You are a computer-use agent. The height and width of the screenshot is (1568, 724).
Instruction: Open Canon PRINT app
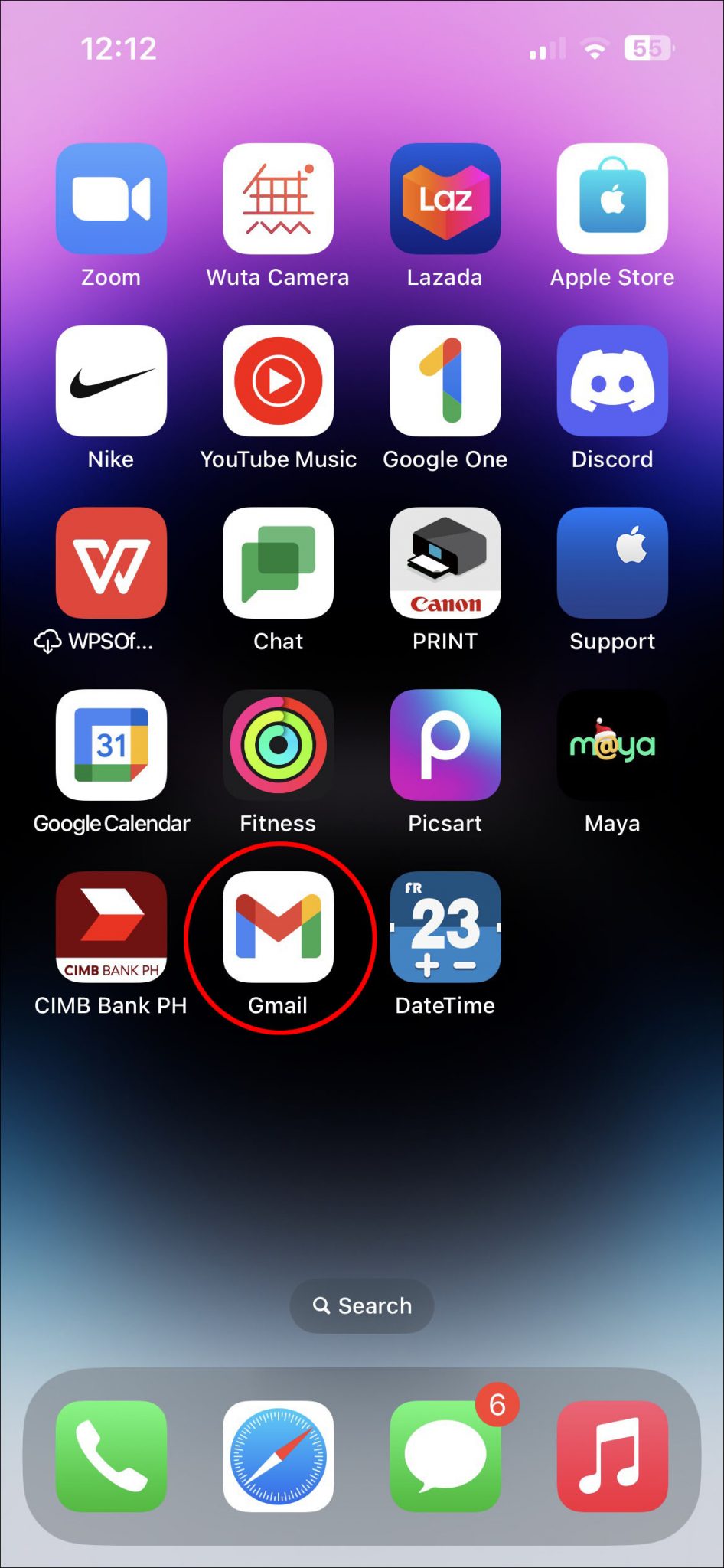(x=445, y=563)
